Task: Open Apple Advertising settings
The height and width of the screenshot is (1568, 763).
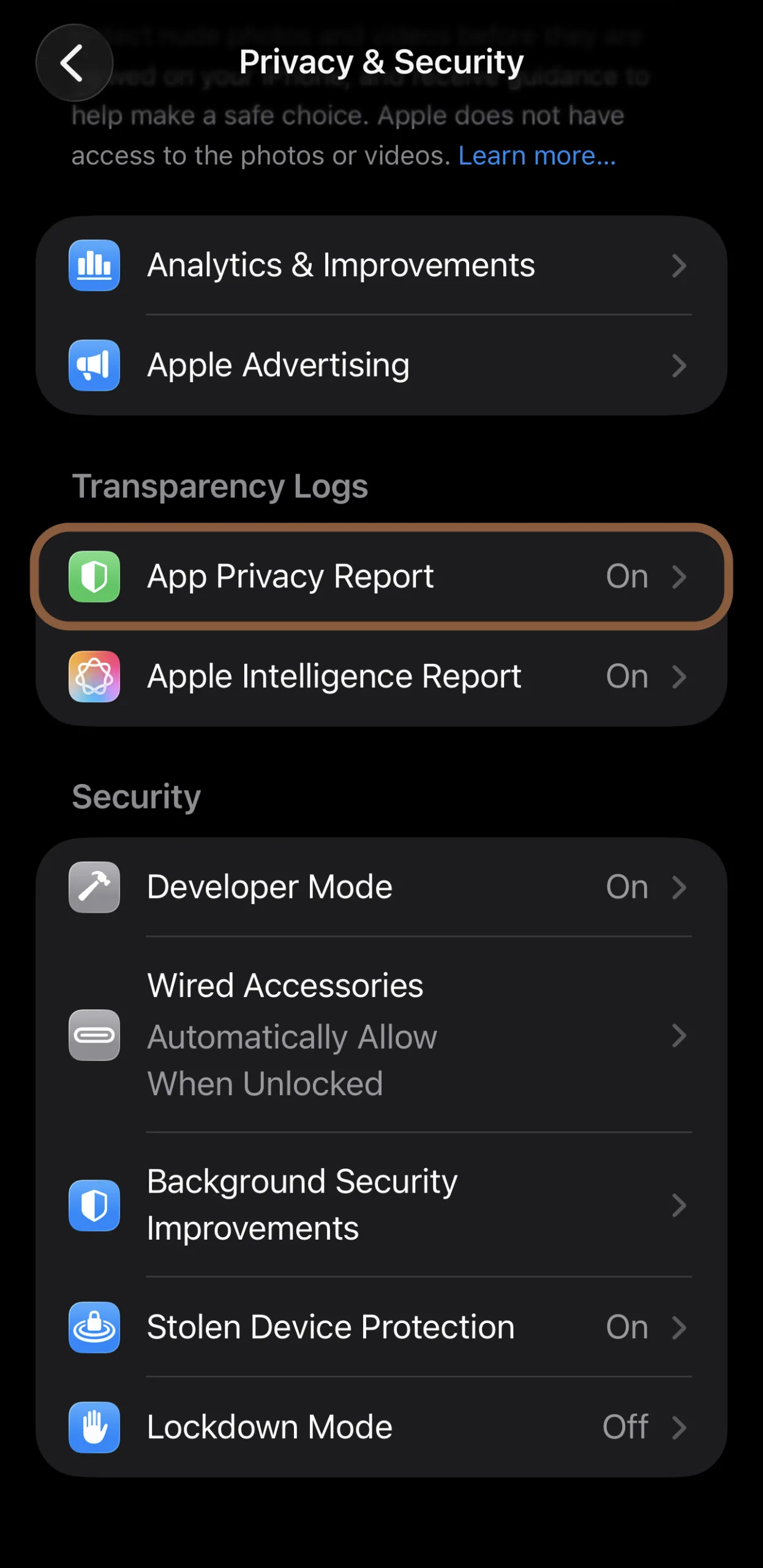Action: [381, 366]
